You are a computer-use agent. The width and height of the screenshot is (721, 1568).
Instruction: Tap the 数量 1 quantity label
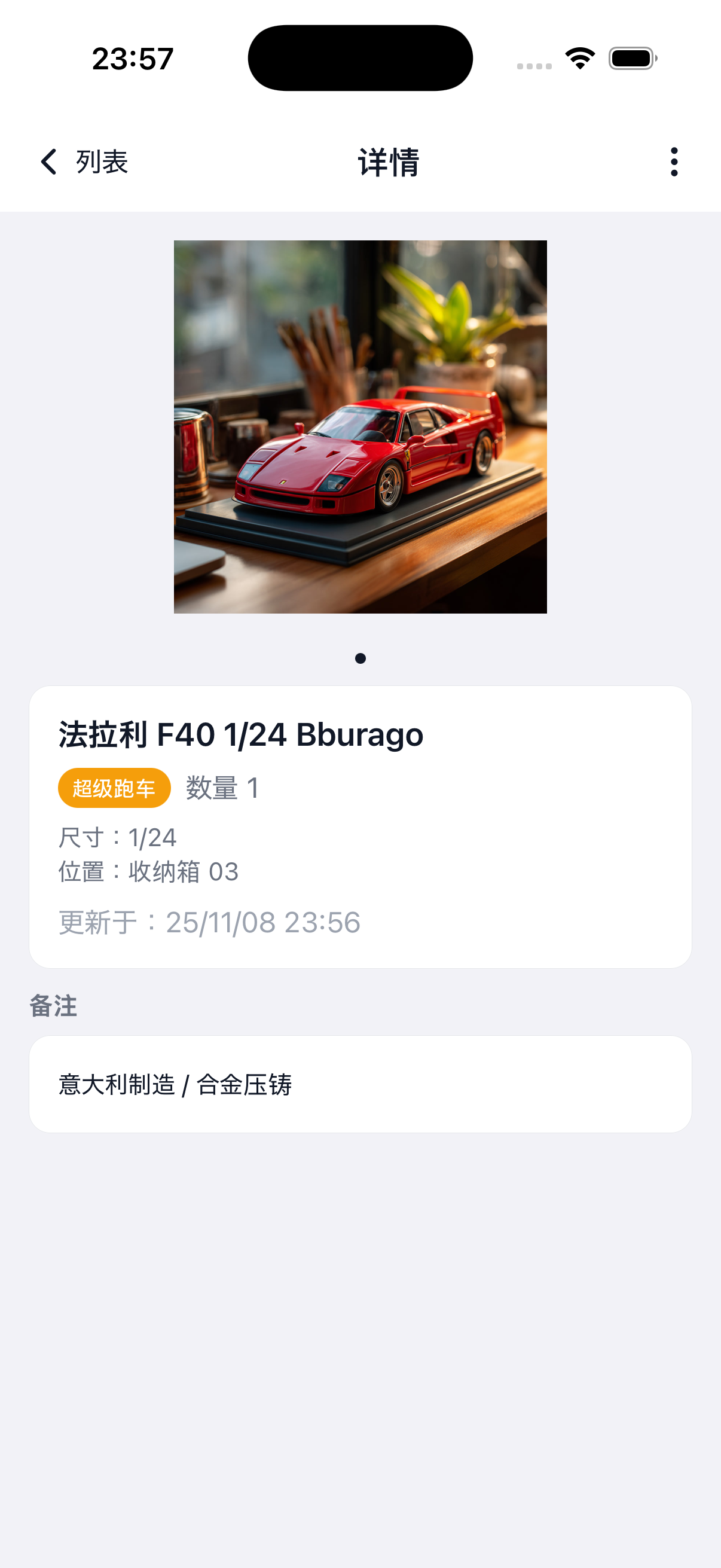click(220, 787)
